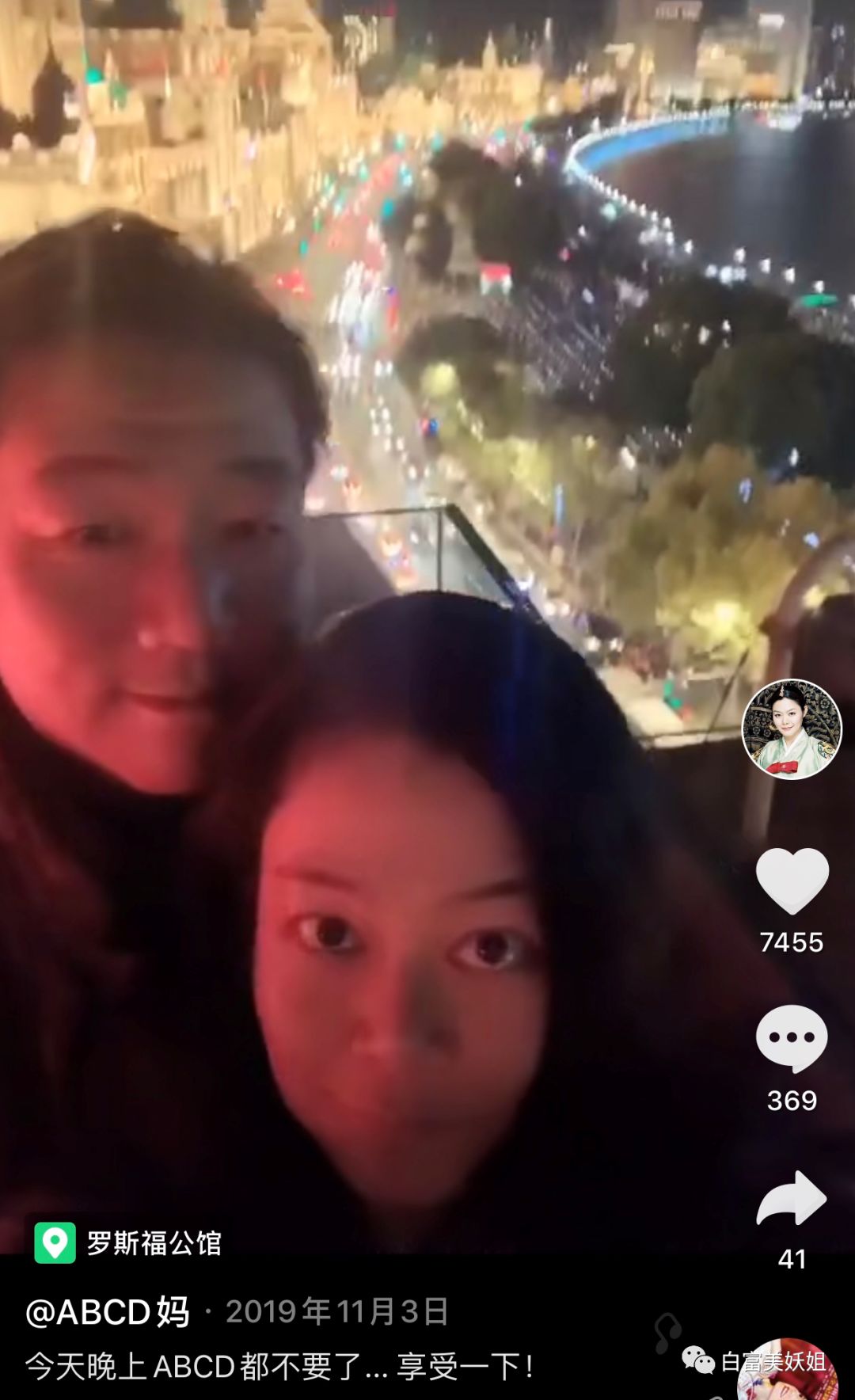Like this video with the heart icon
Screen dimensions: 855x1400
coord(792,881)
